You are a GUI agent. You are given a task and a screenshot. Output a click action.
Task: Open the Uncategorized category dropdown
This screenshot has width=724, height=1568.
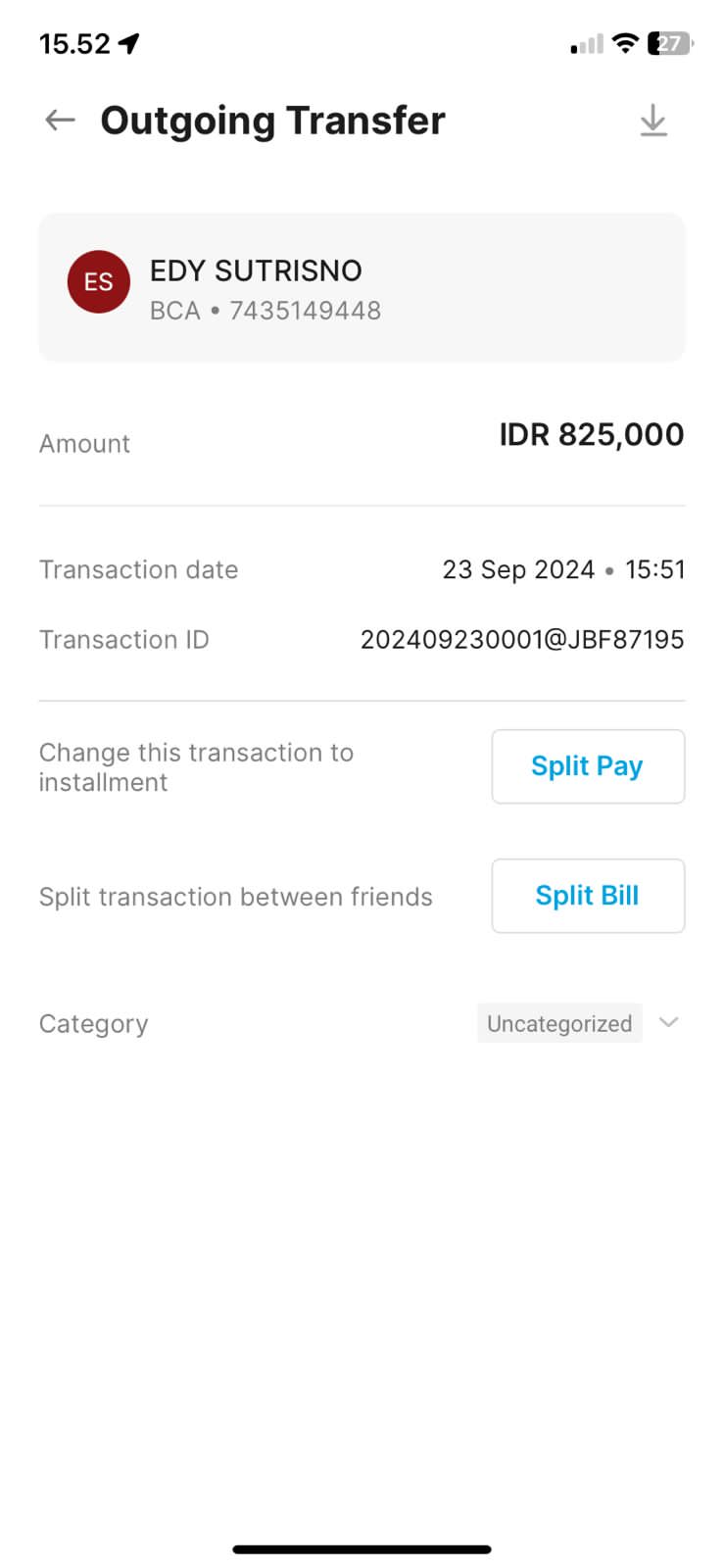click(x=579, y=1023)
